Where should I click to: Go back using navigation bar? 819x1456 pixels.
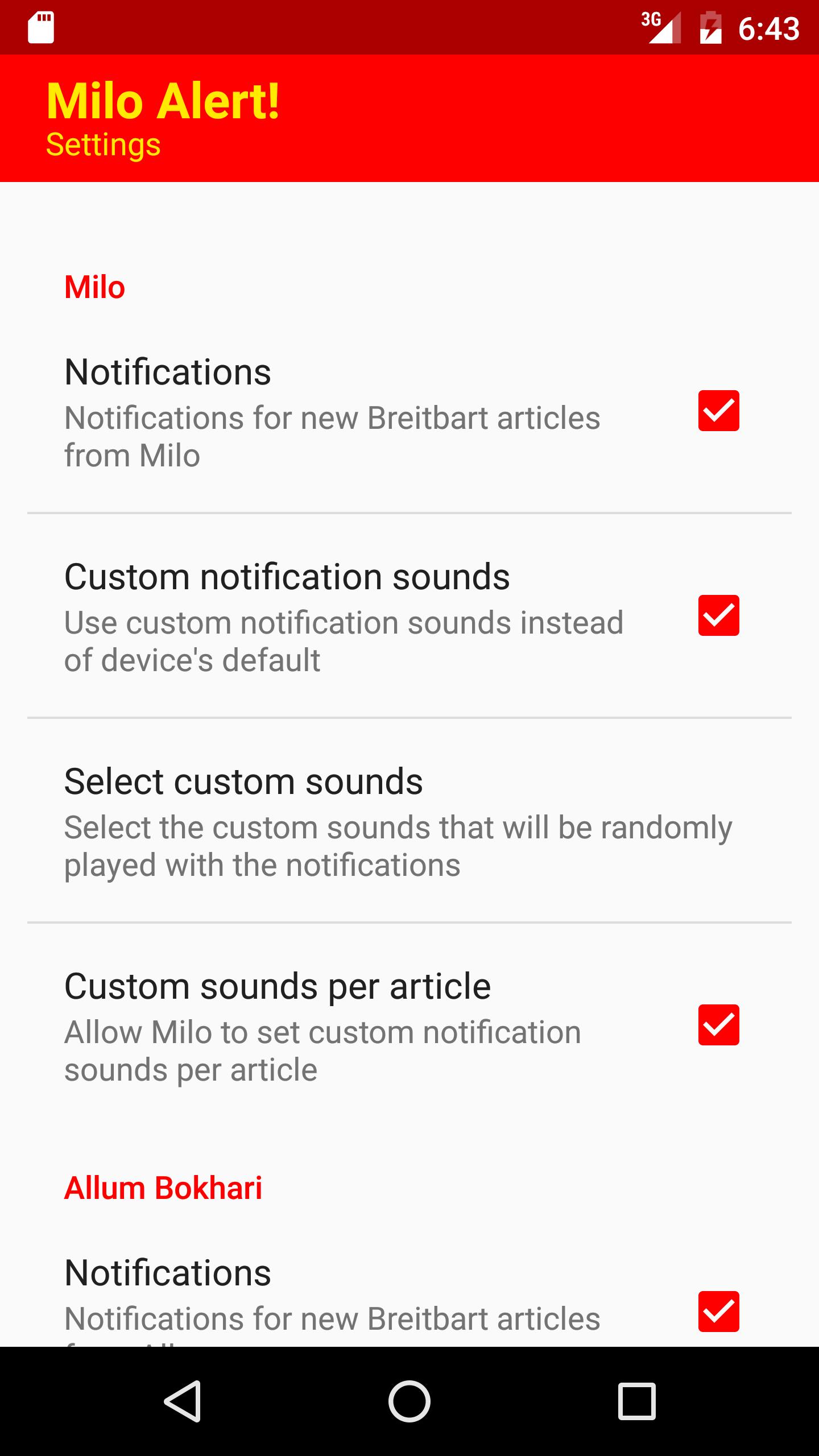coord(183,1401)
